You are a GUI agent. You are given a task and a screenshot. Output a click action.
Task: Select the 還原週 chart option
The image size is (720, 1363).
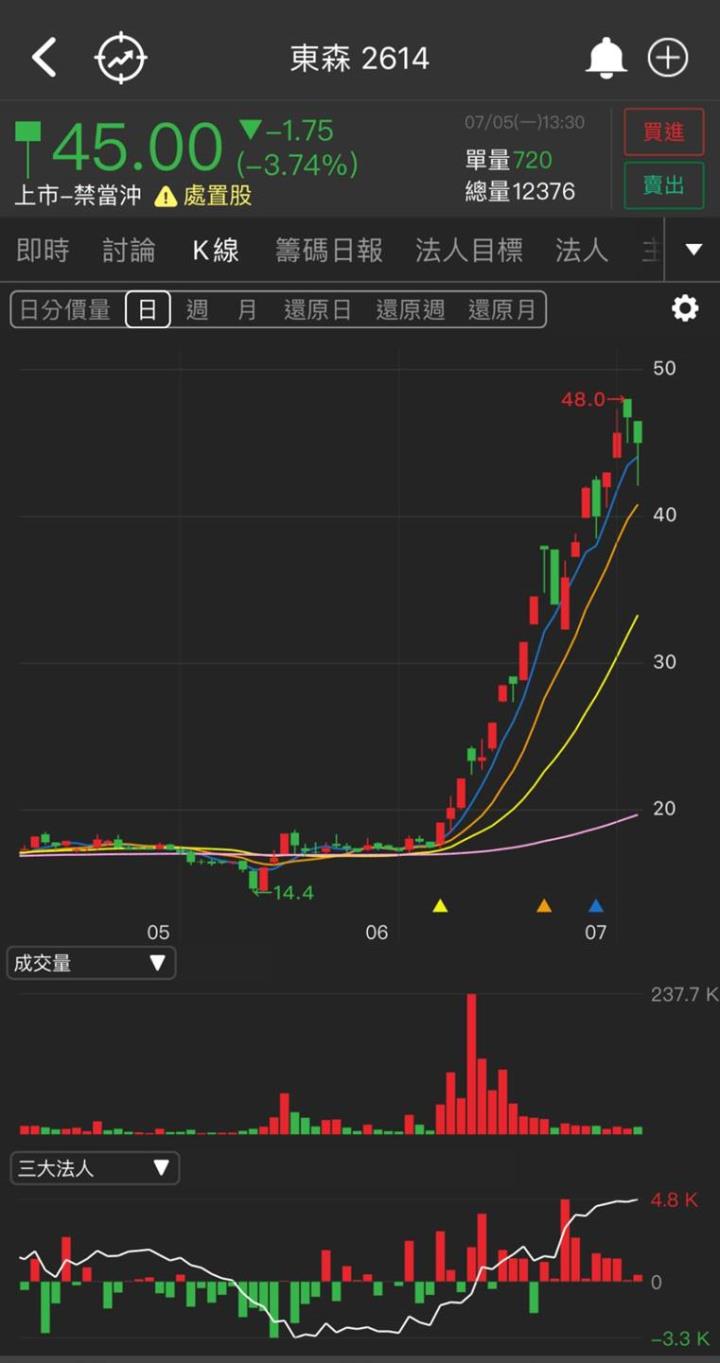409,310
